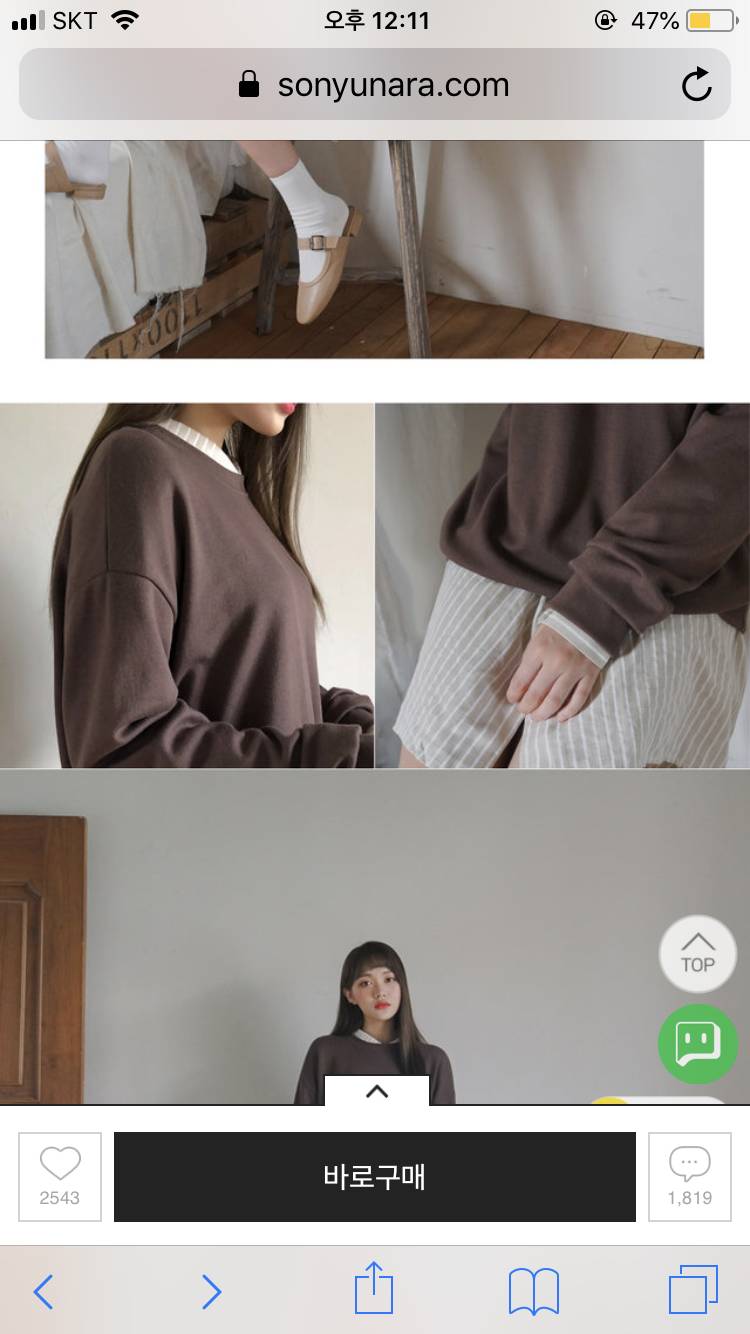The height and width of the screenshot is (1334, 750).
Task: Tap the TOP button to scroll up
Action: coord(697,953)
